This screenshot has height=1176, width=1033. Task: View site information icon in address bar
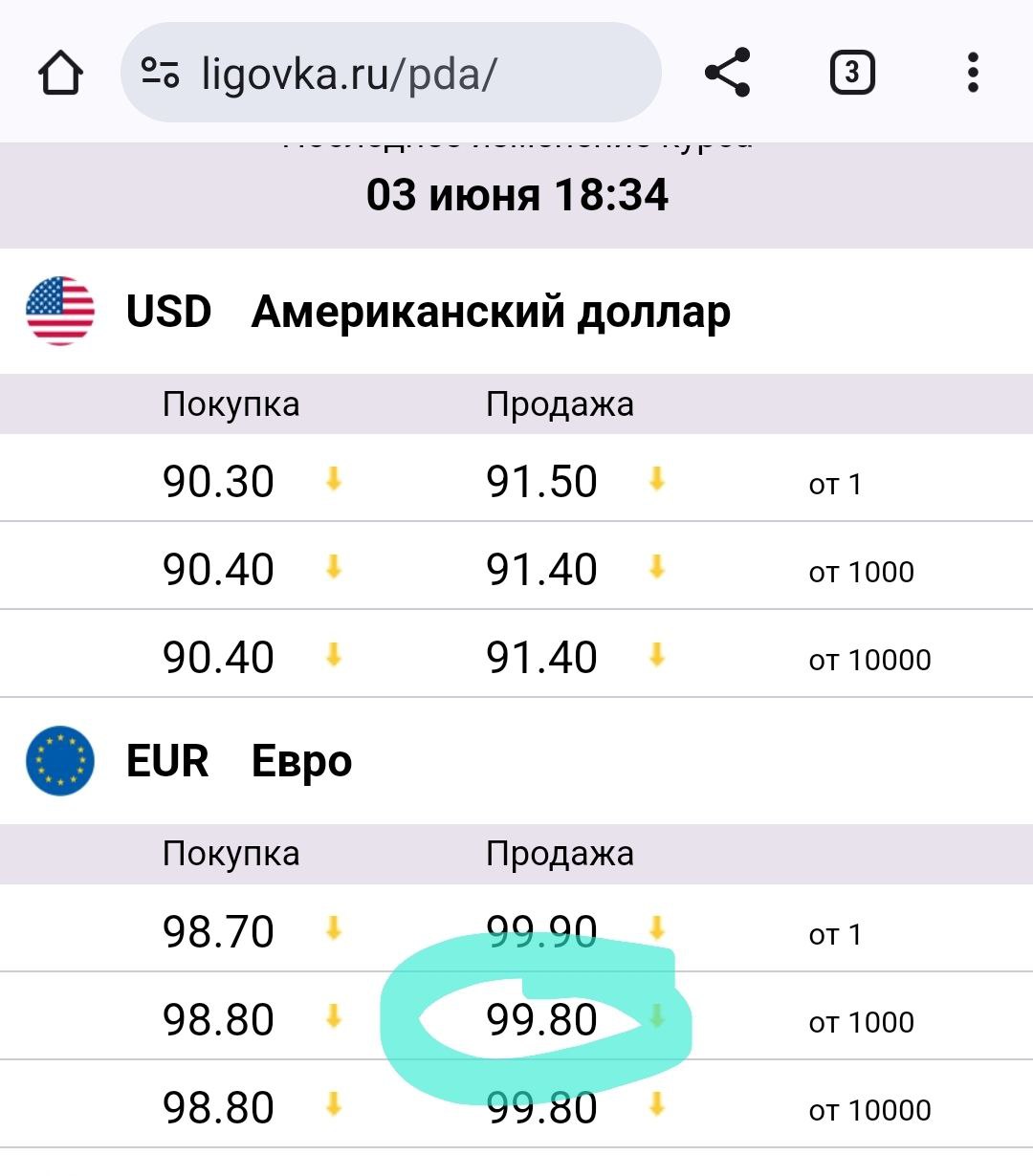tap(160, 73)
